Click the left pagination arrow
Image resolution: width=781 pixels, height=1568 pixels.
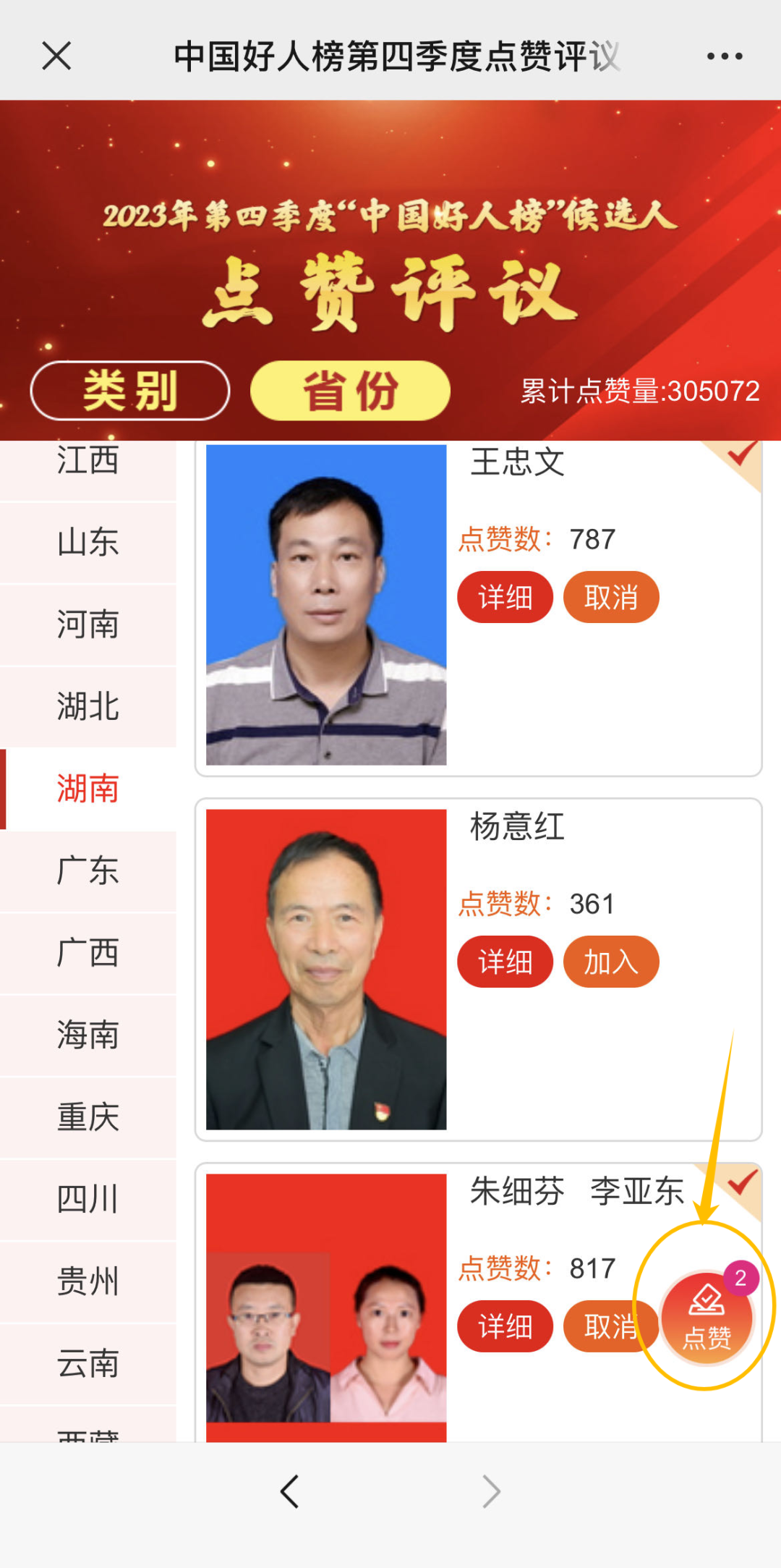(289, 1492)
